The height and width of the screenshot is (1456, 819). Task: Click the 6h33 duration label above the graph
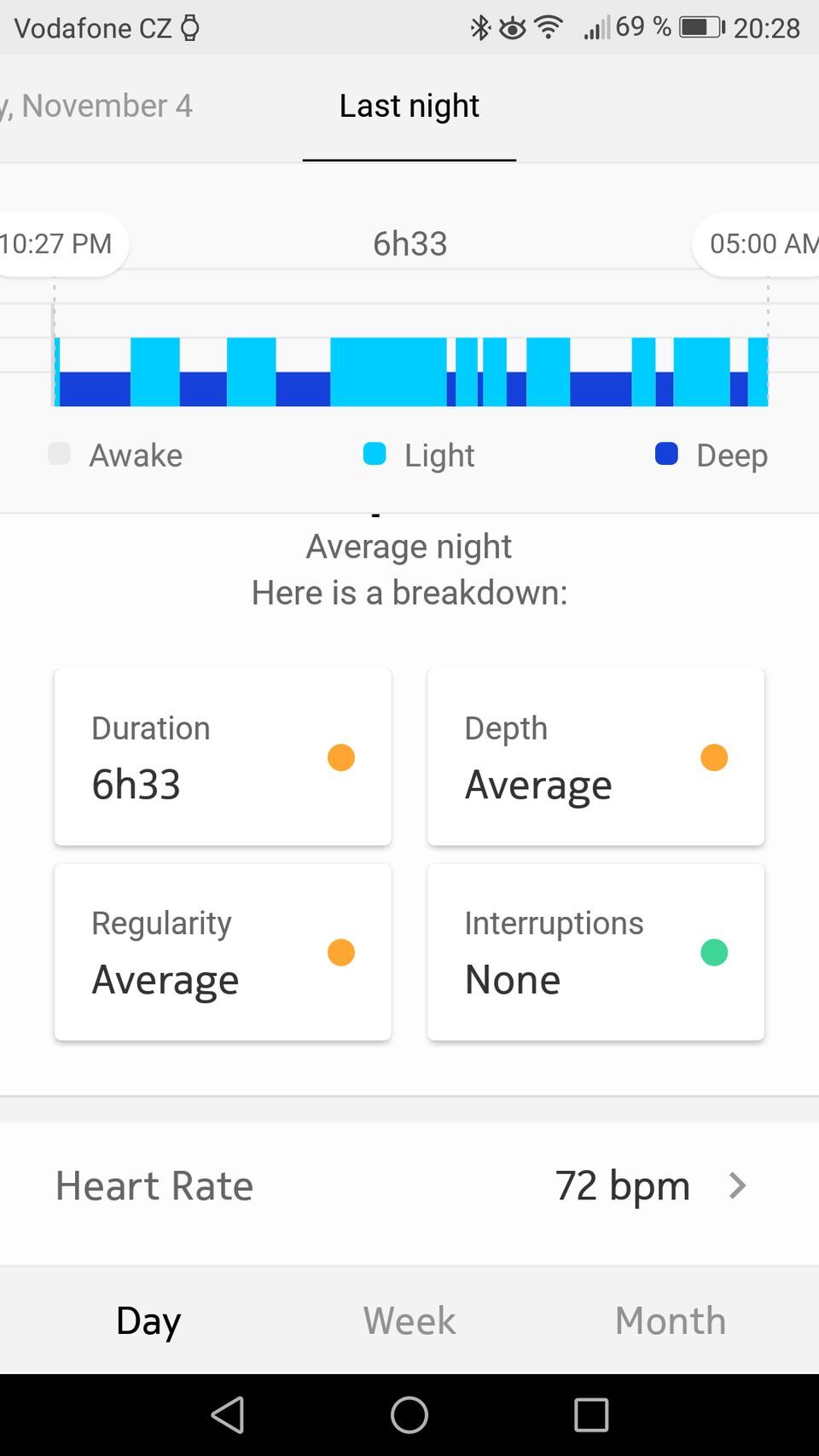[409, 244]
